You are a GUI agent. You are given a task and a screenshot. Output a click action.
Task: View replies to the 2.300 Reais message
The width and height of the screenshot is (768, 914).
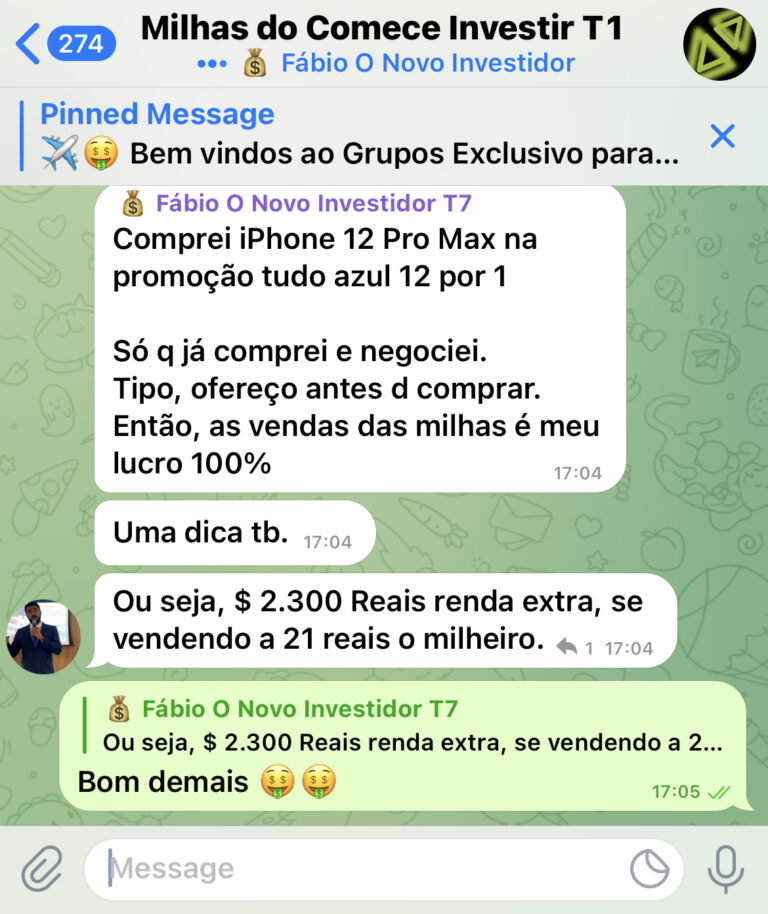click(575, 648)
